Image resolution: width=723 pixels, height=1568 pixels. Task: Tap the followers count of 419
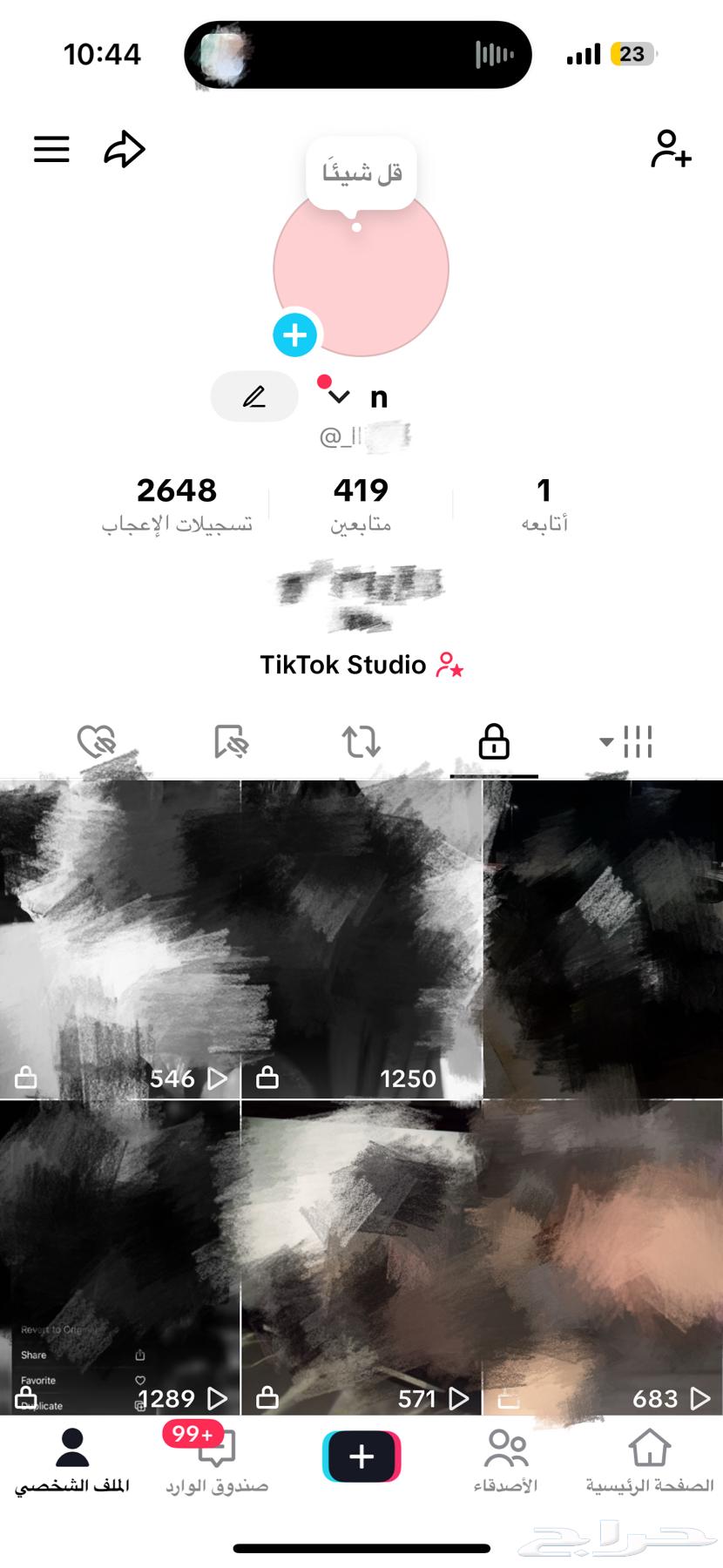pyautogui.click(x=361, y=501)
